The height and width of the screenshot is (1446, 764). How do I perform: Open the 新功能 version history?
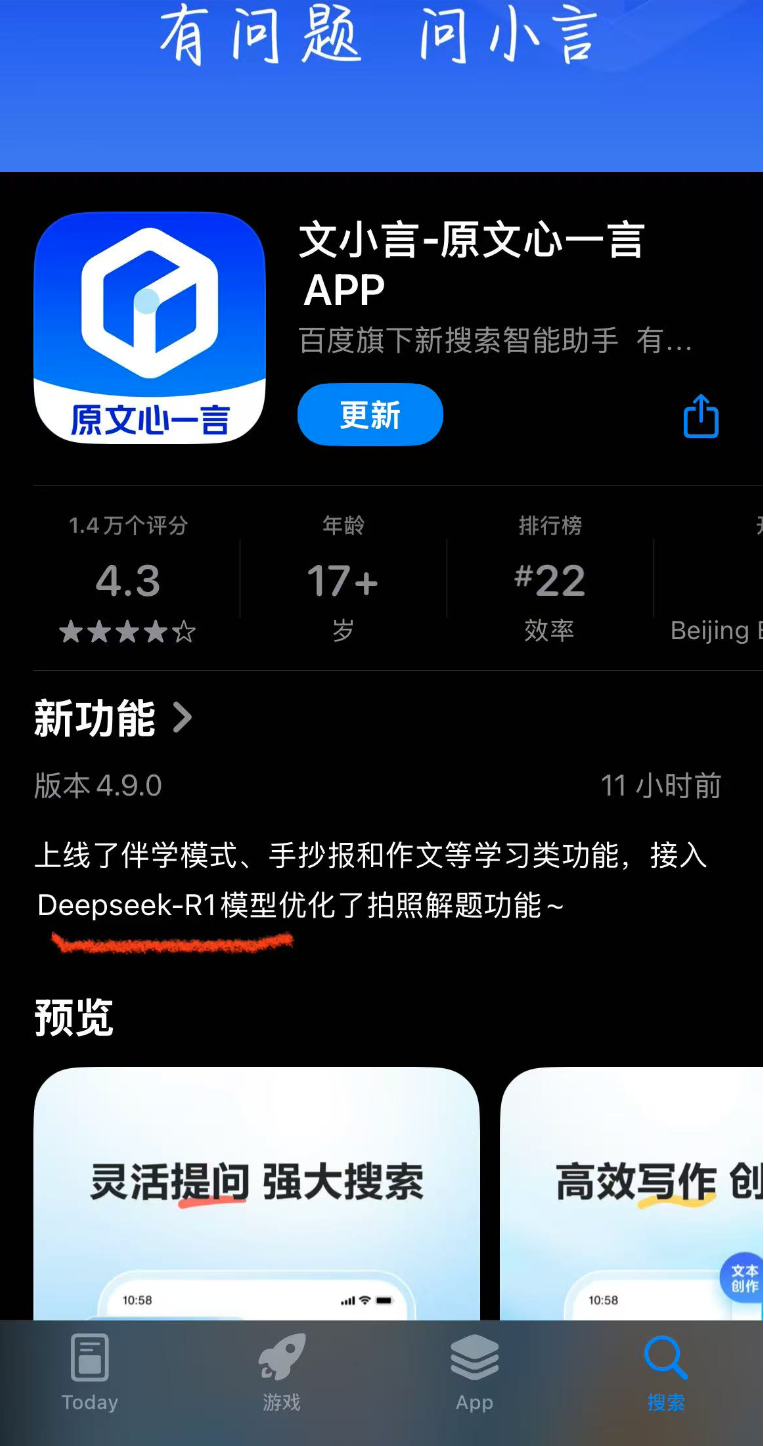coord(113,718)
